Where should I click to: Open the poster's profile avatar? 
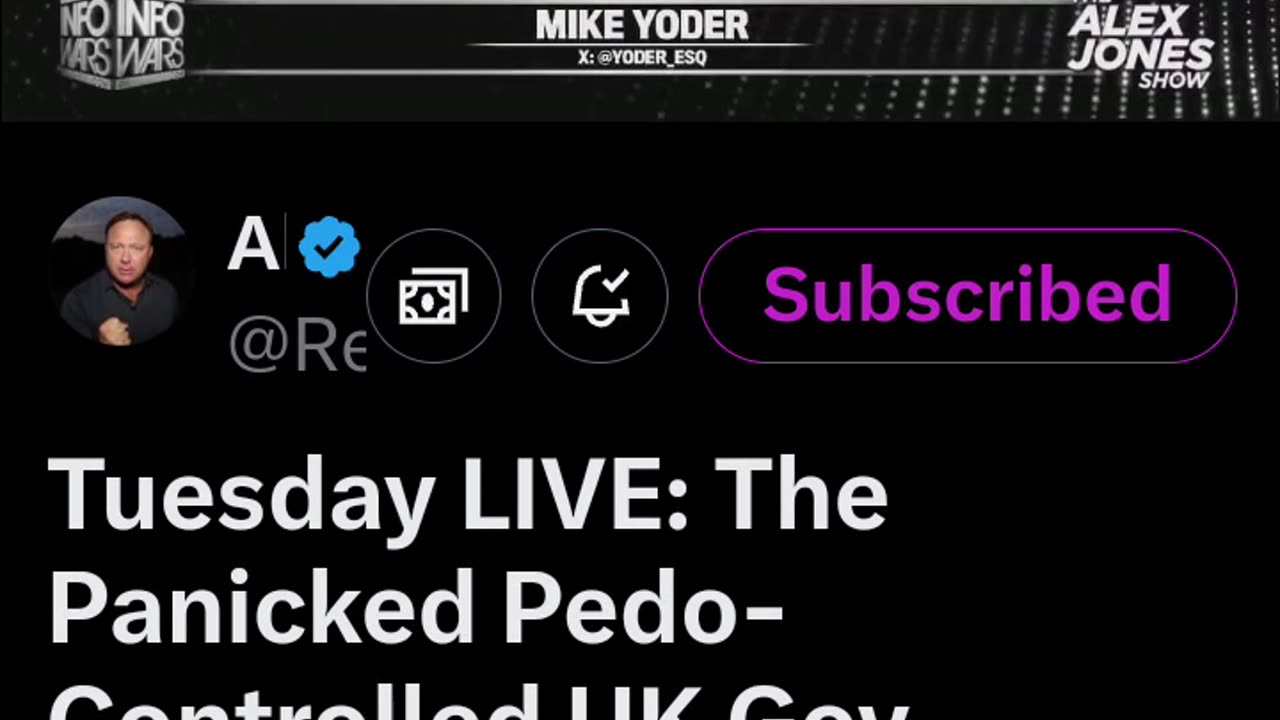[x=121, y=271]
